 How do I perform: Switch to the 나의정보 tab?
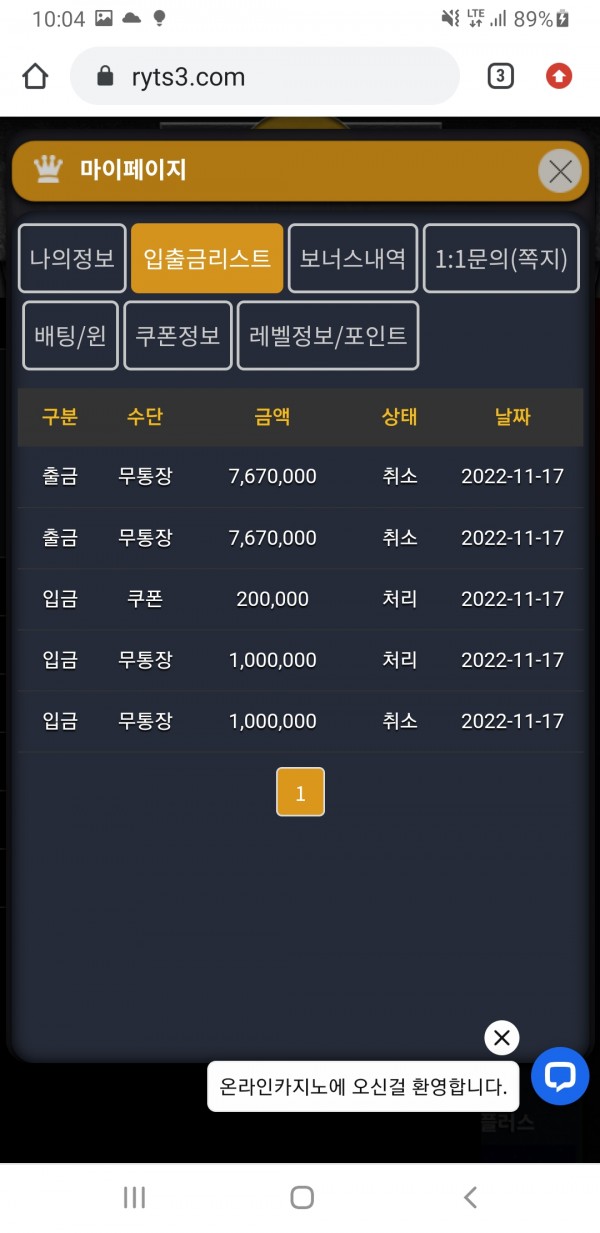(72, 258)
